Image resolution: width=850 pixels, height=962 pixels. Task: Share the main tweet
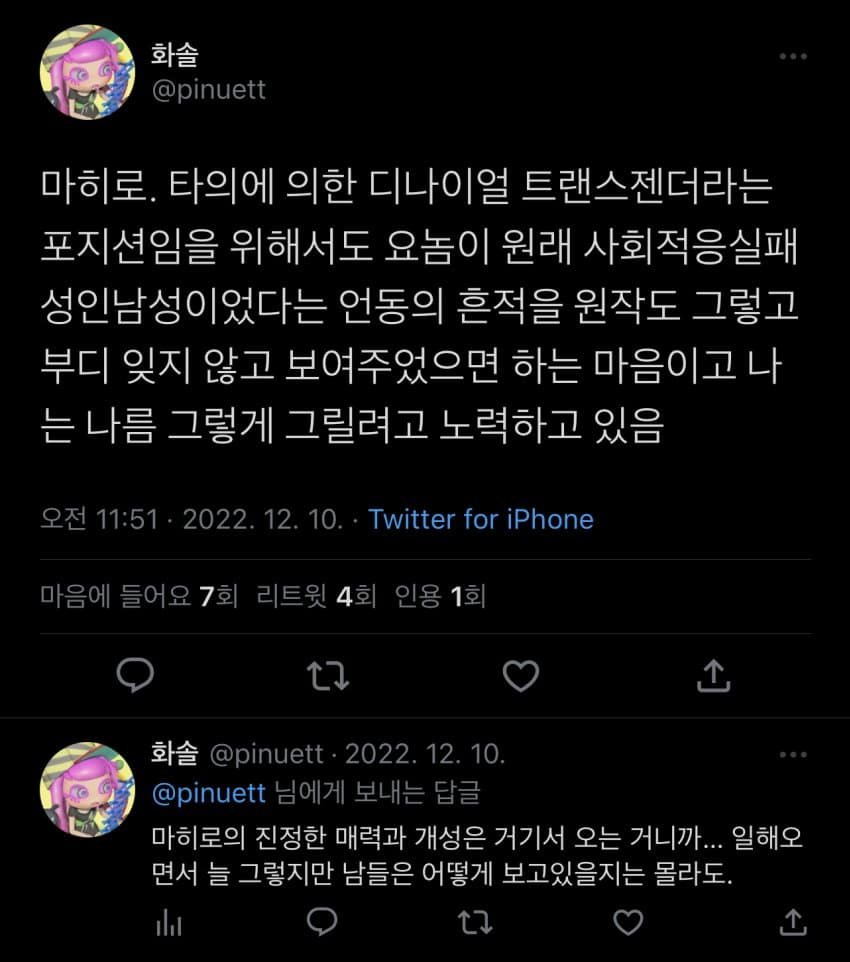click(x=711, y=677)
